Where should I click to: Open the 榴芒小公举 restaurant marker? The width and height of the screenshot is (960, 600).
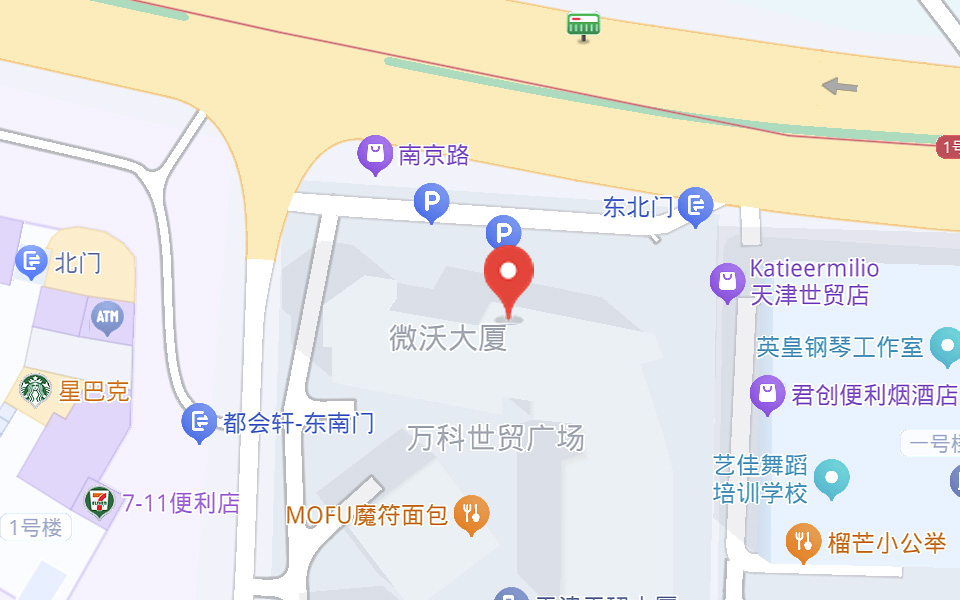click(x=802, y=543)
